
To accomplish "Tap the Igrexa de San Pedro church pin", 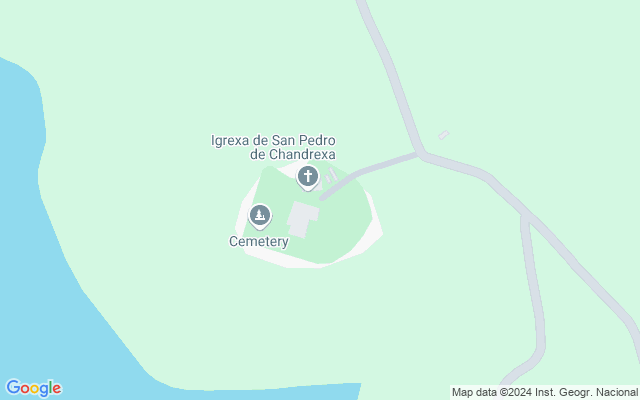I will pos(308,178).
